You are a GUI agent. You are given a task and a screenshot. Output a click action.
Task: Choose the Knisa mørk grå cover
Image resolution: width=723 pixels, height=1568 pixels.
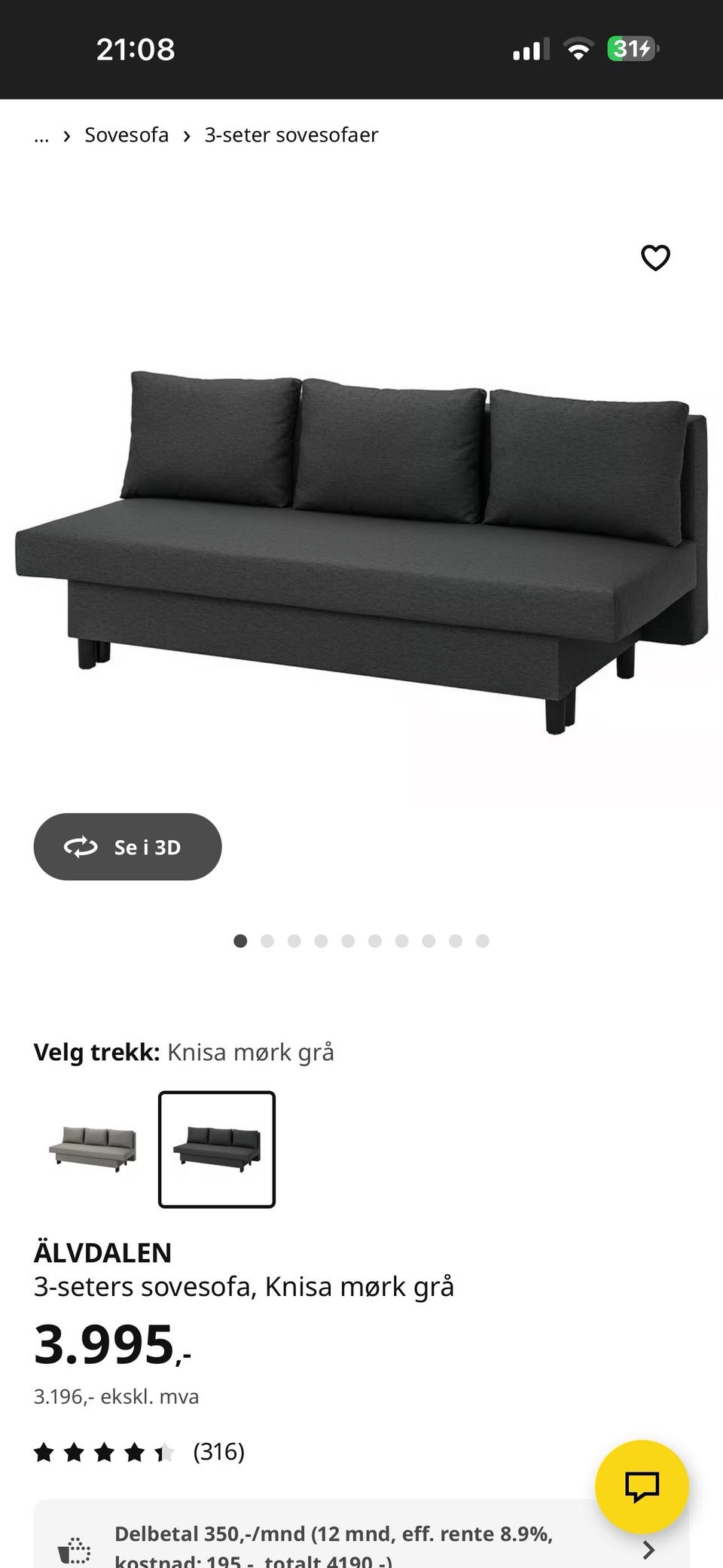click(x=217, y=1148)
